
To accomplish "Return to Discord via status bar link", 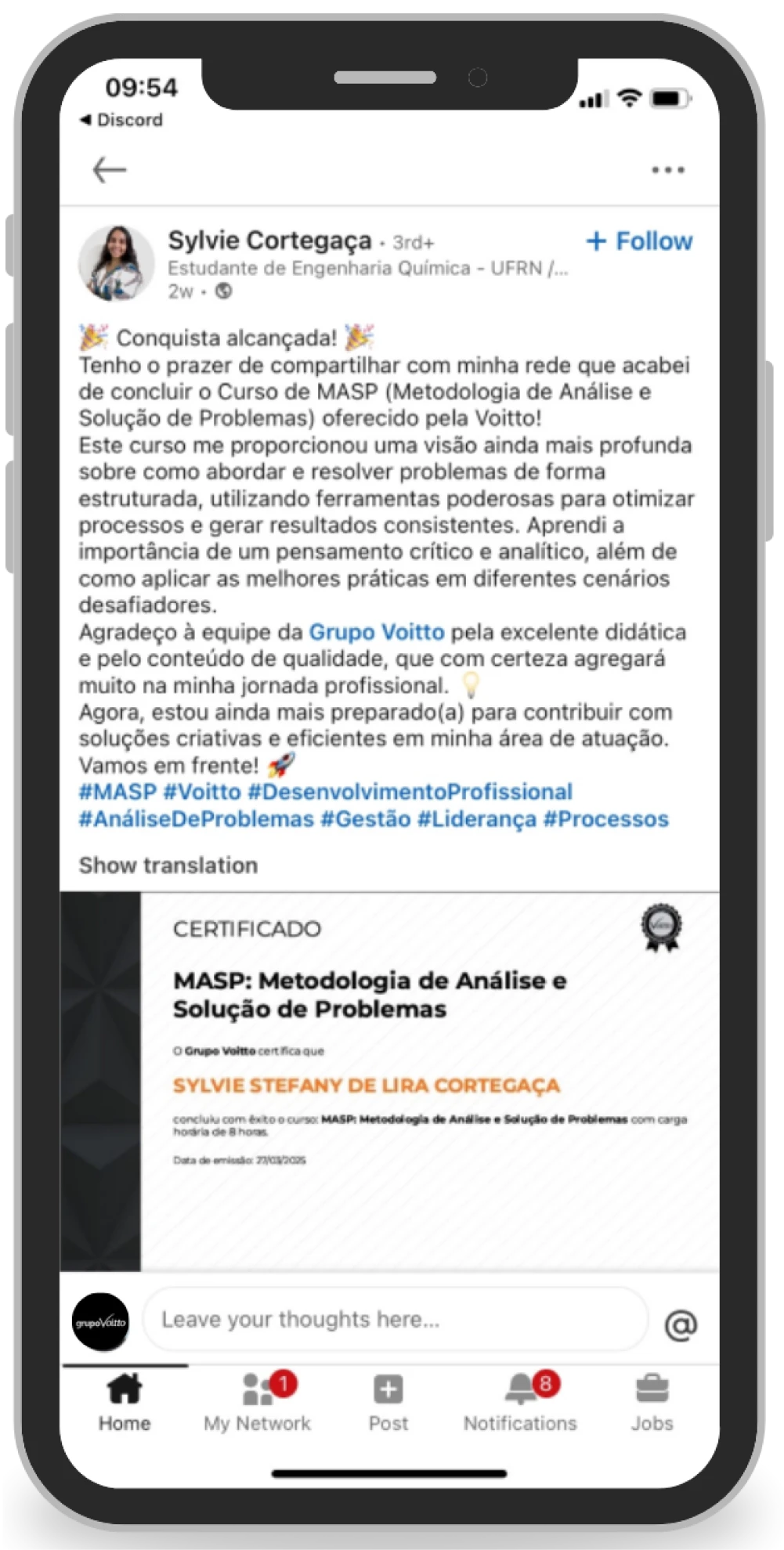I will point(122,120).
